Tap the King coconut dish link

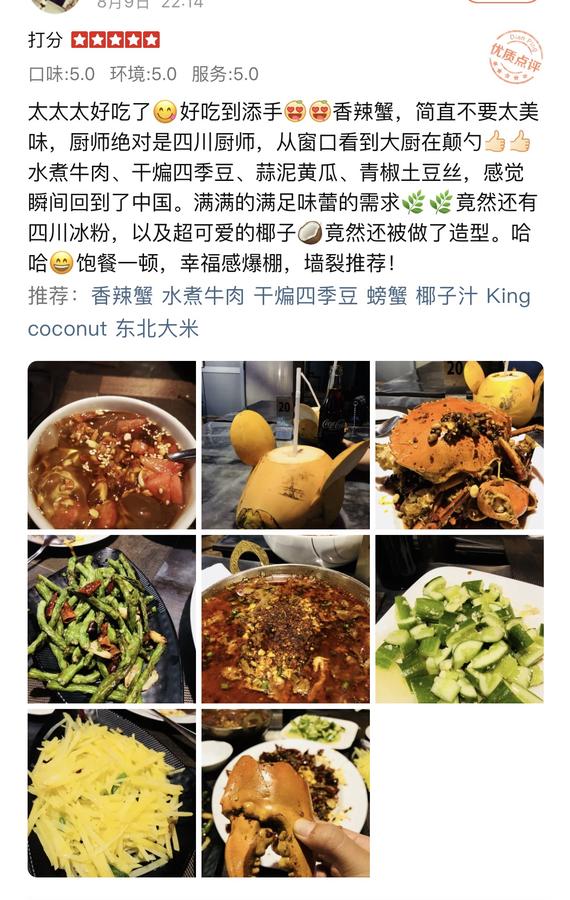click(279, 312)
